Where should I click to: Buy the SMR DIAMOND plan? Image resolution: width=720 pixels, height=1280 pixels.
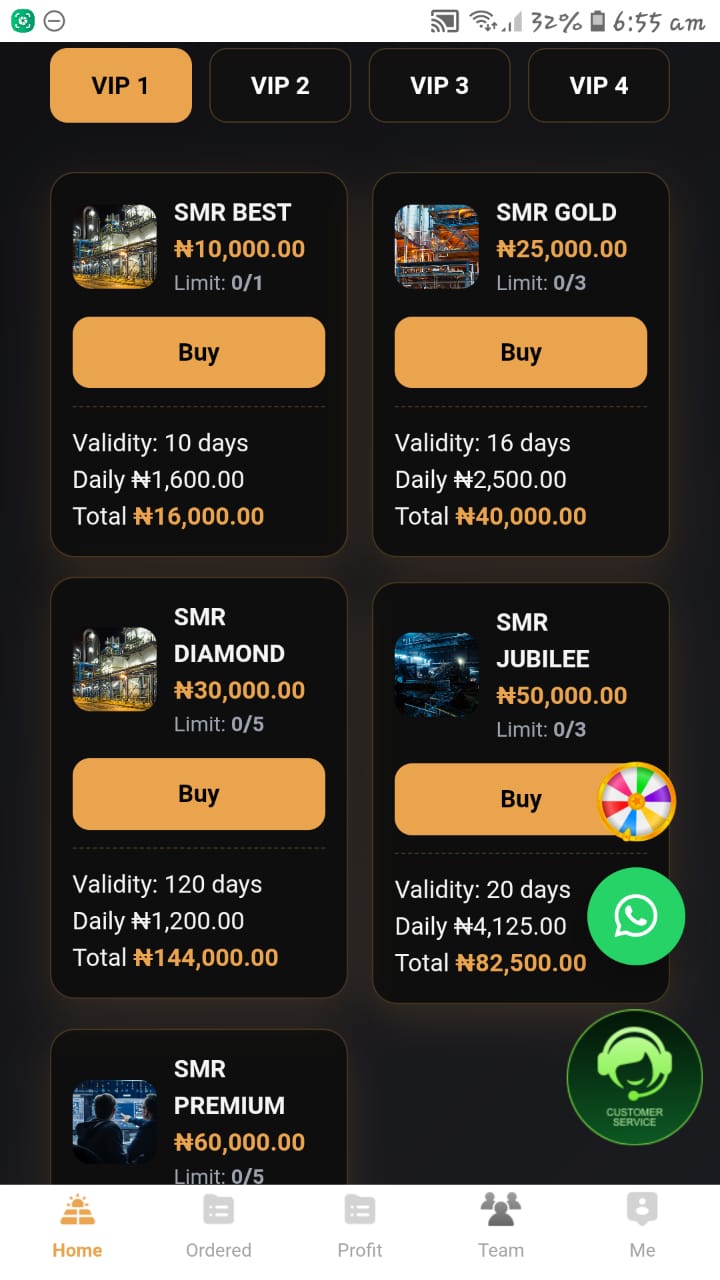[x=198, y=794]
